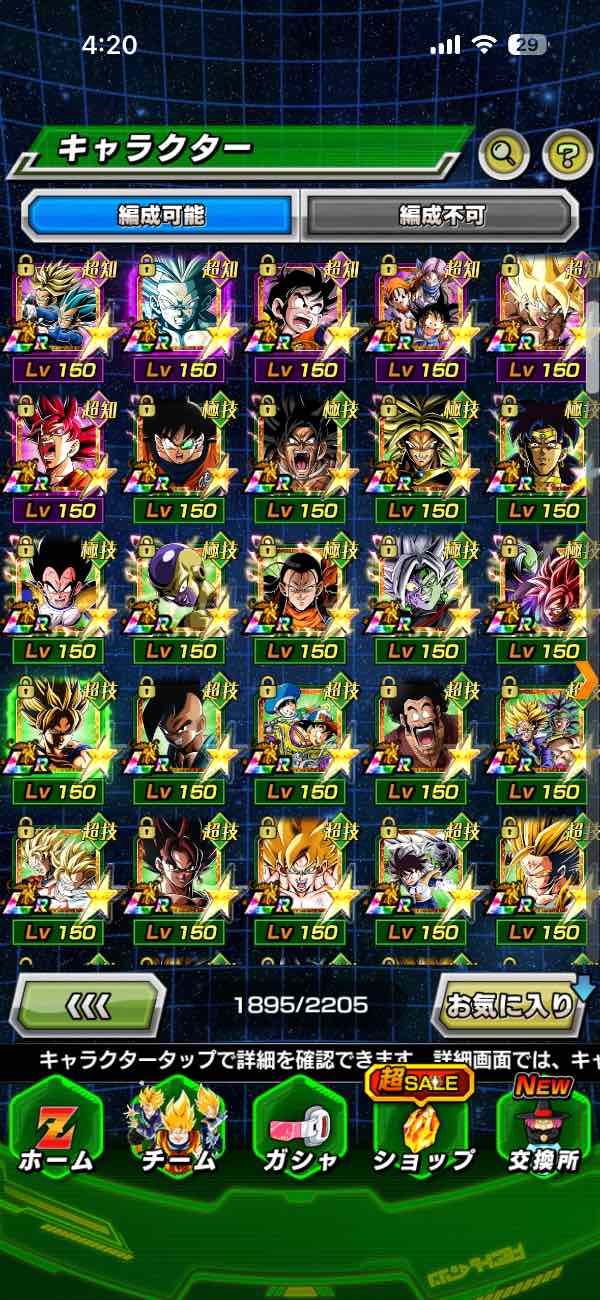The image size is (600, 1300).
Task: Open the お気に入り favorites button
Action: point(510,1004)
